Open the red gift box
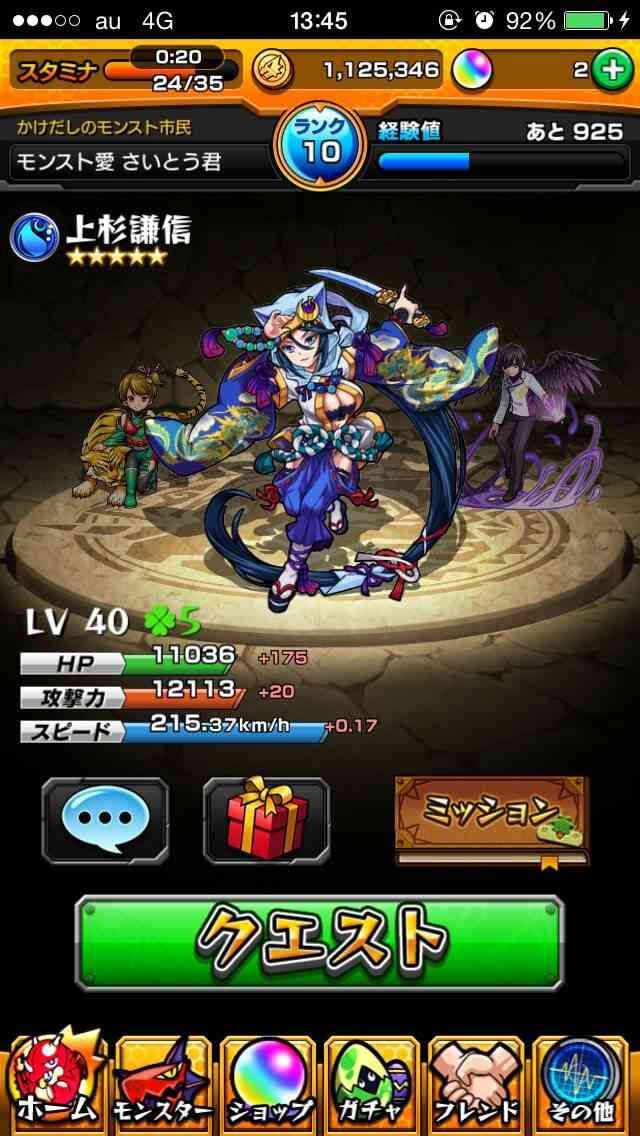The width and height of the screenshot is (640, 1136). click(267, 819)
